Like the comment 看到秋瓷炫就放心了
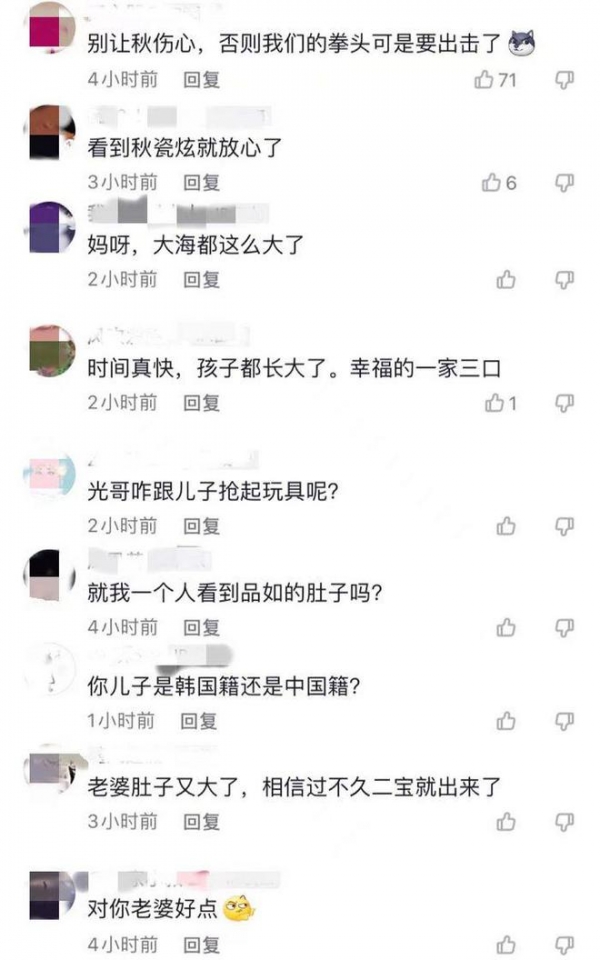The height and width of the screenshot is (960, 600). [492, 182]
